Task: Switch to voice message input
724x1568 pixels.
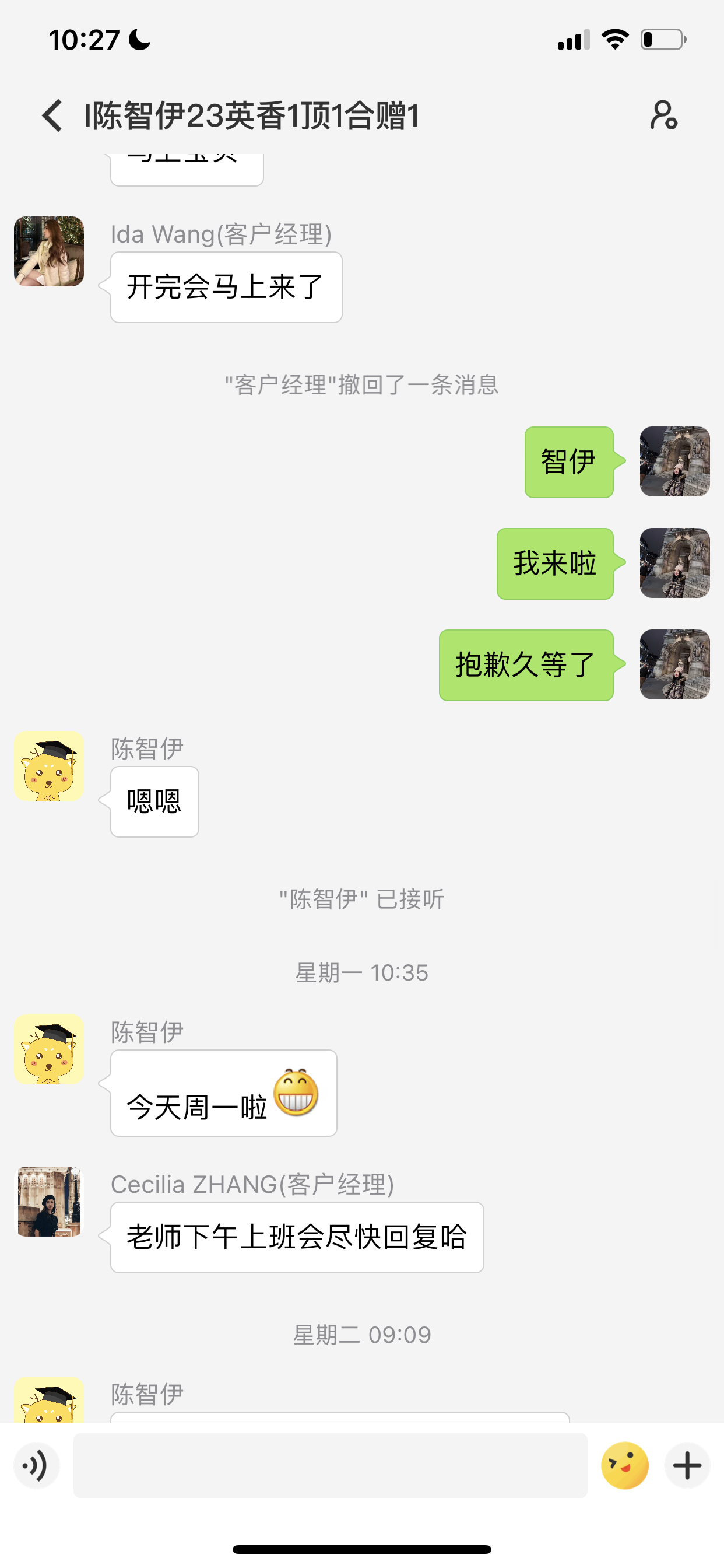Action: point(37,1466)
